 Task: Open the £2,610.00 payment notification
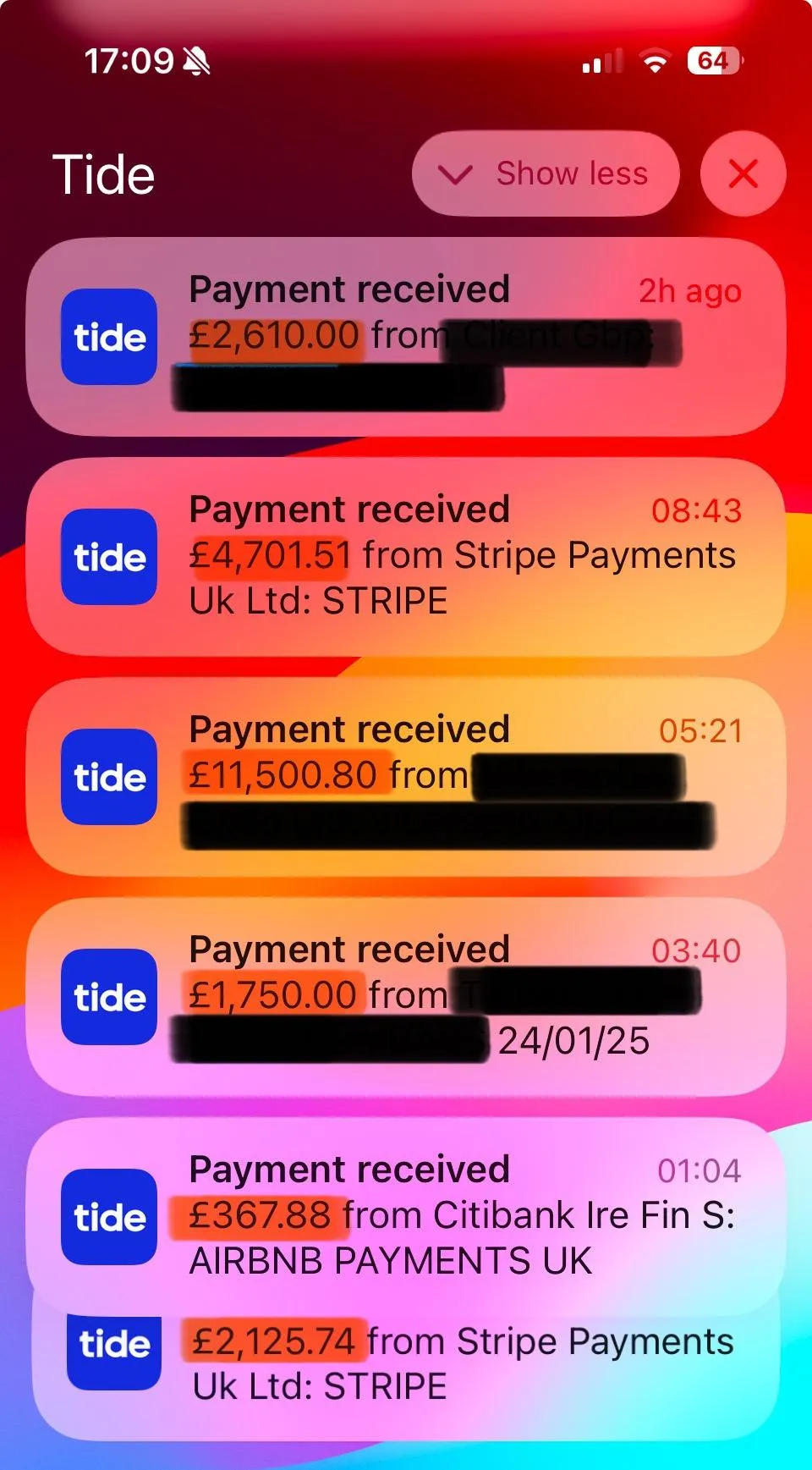pos(406,337)
